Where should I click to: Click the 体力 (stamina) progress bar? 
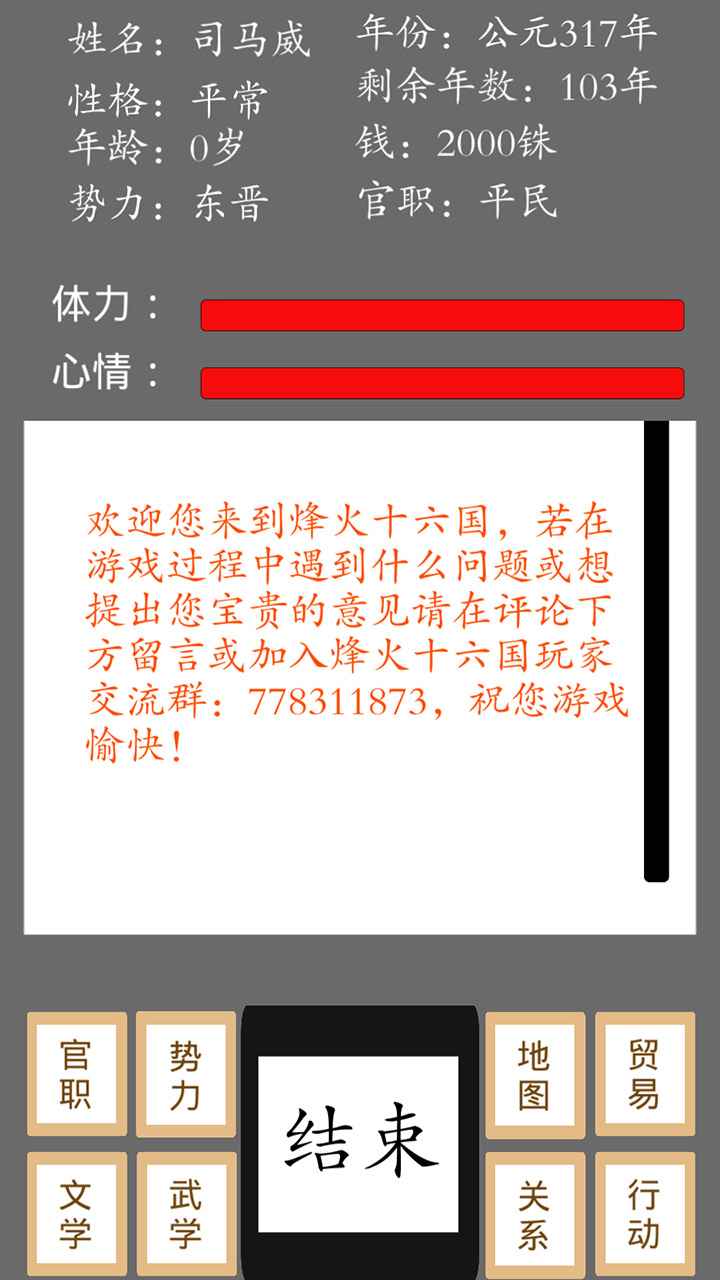[440, 312]
